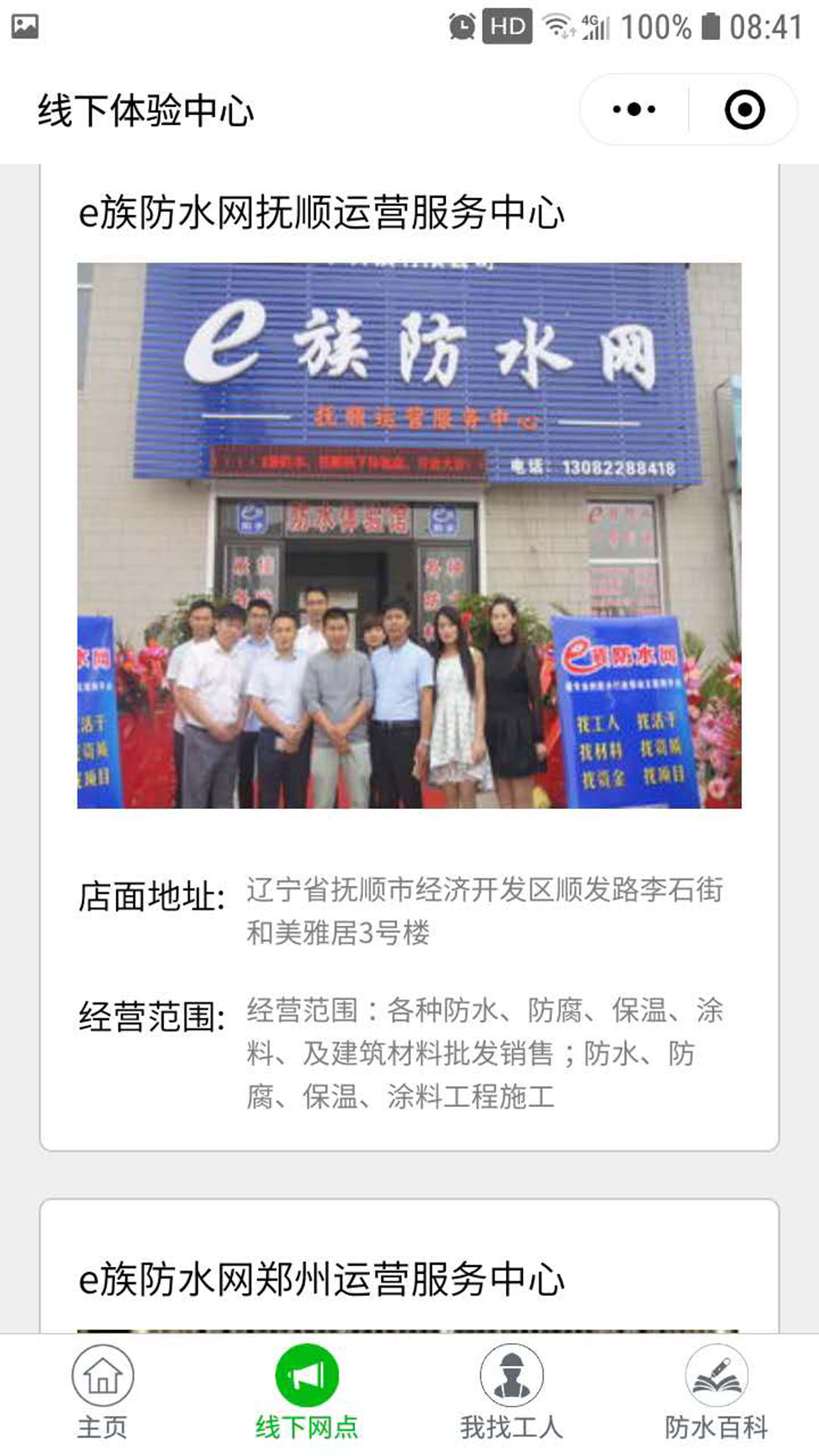This screenshot has width=819, height=1456.
Task: Open the 郑州运营服务中心 card
Action: (409, 1266)
